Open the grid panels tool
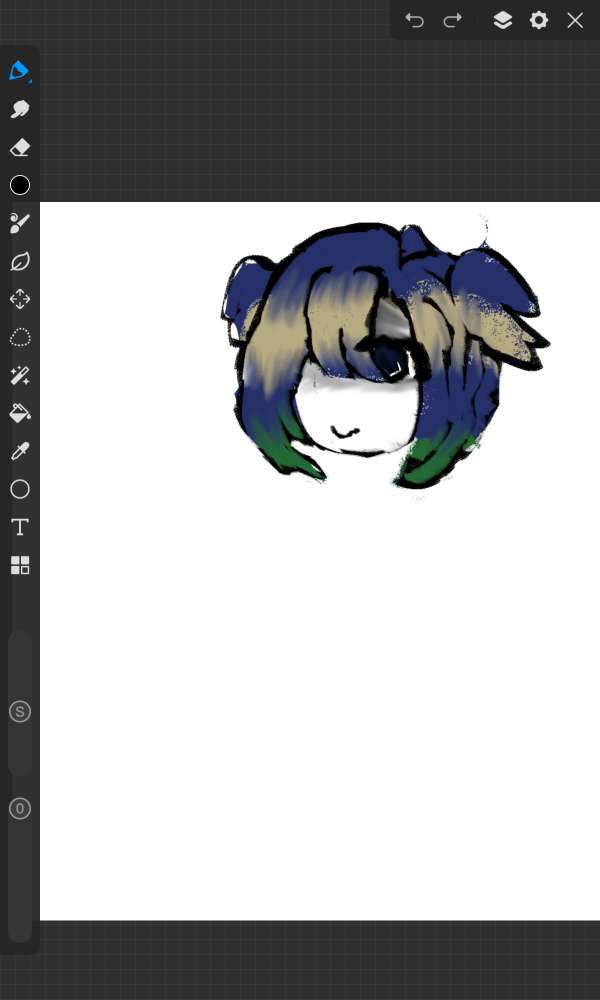 click(x=19, y=565)
